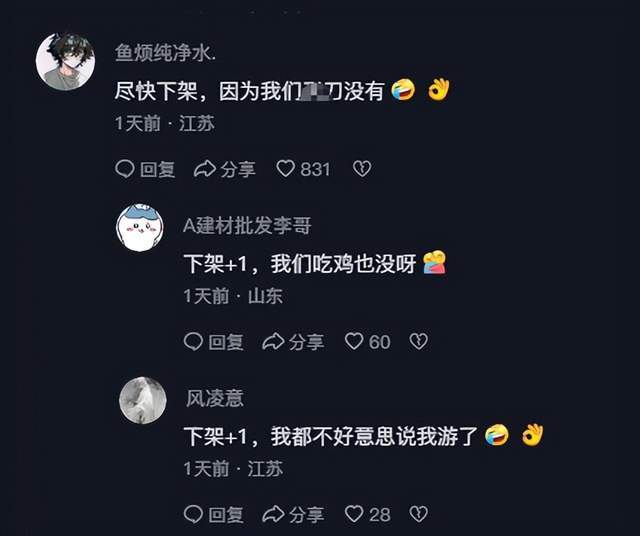Dislike 鱼烦纯净水's comment

click(x=362, y=169)
